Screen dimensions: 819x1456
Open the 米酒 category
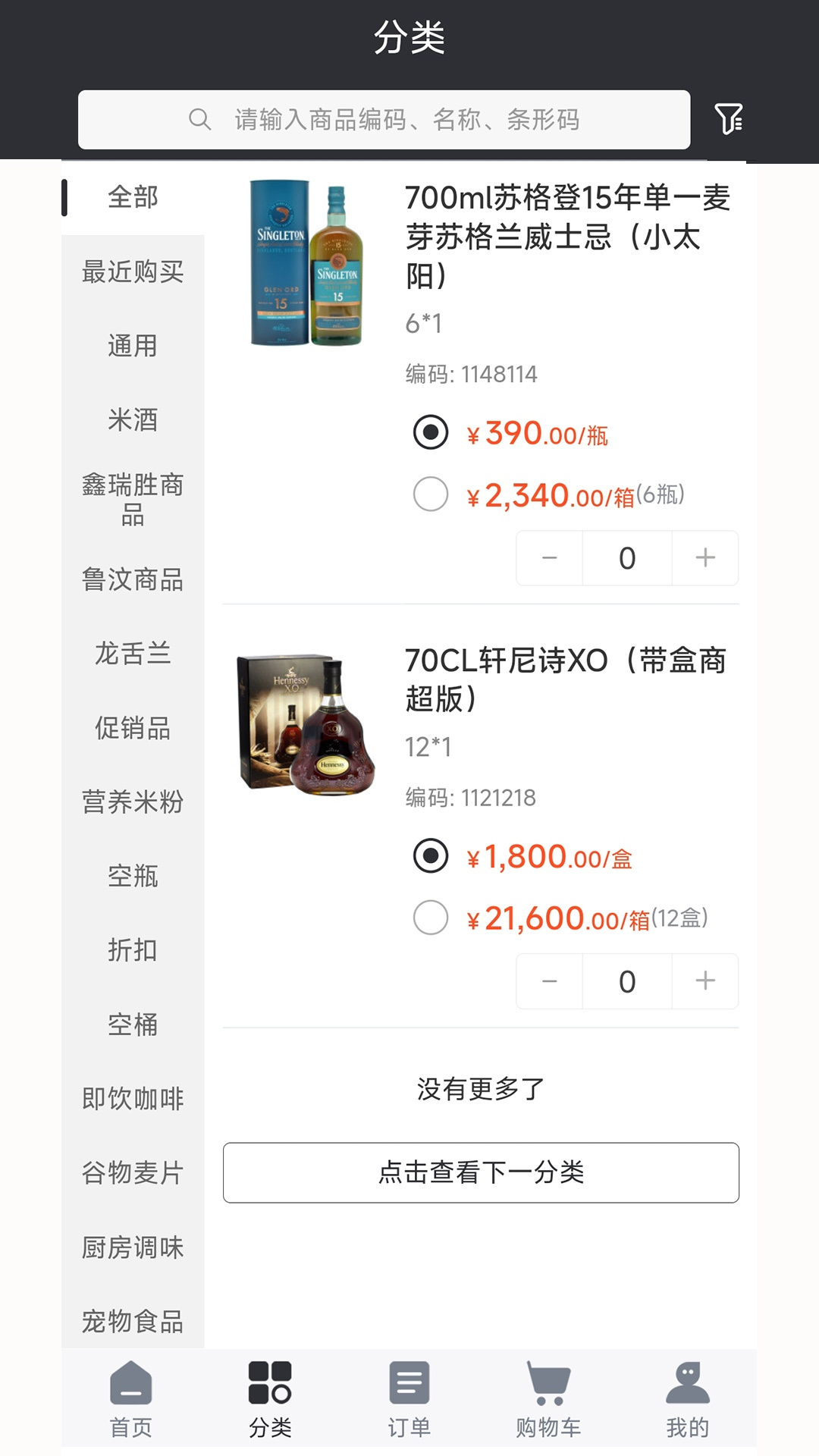133,419
